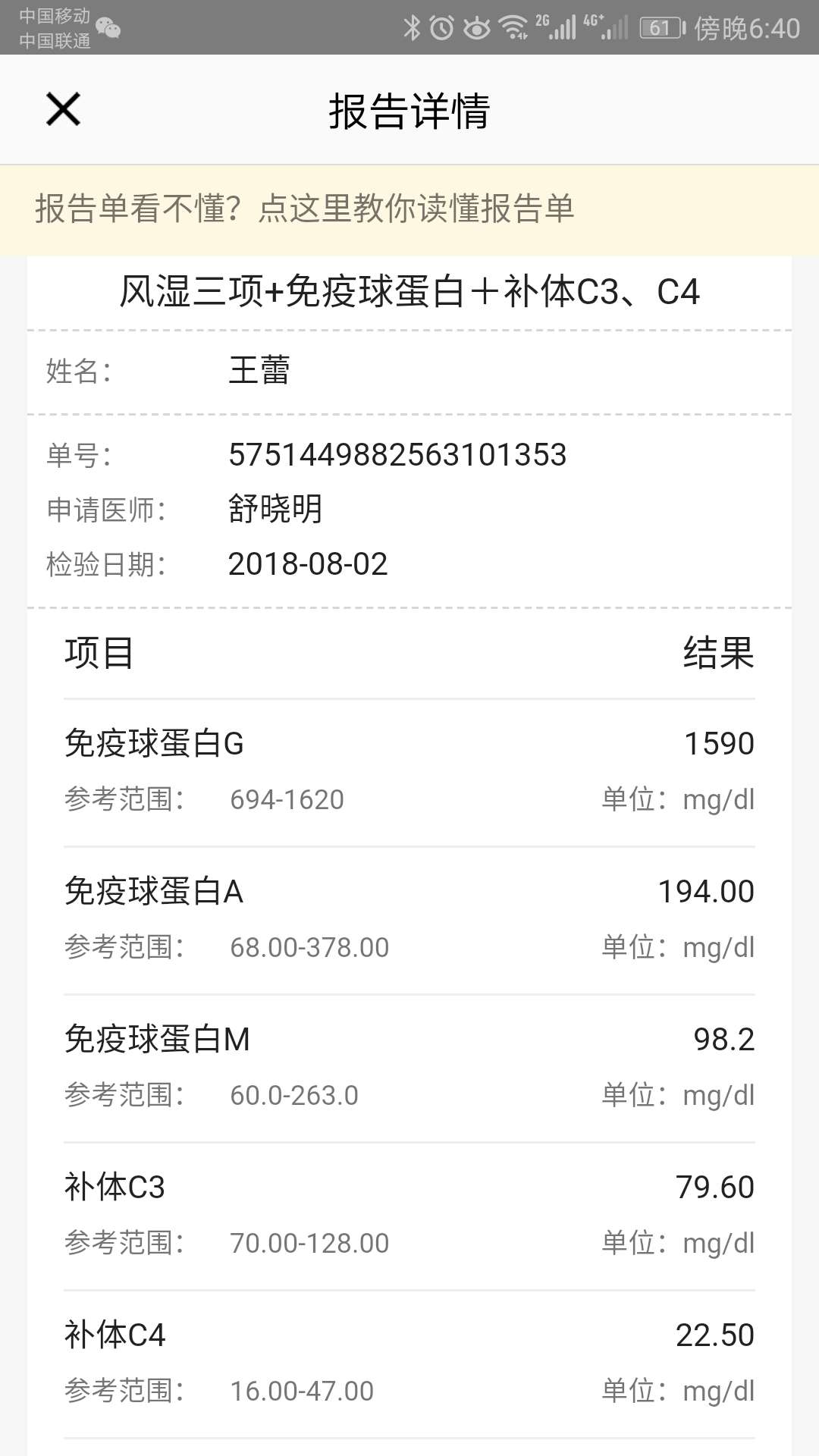Tap the report title 风湿三项+免疫球蛋白
Image resolution: width=819 pixels, height=1456 pixels.
pyautogui.click(x=409, y=291)
